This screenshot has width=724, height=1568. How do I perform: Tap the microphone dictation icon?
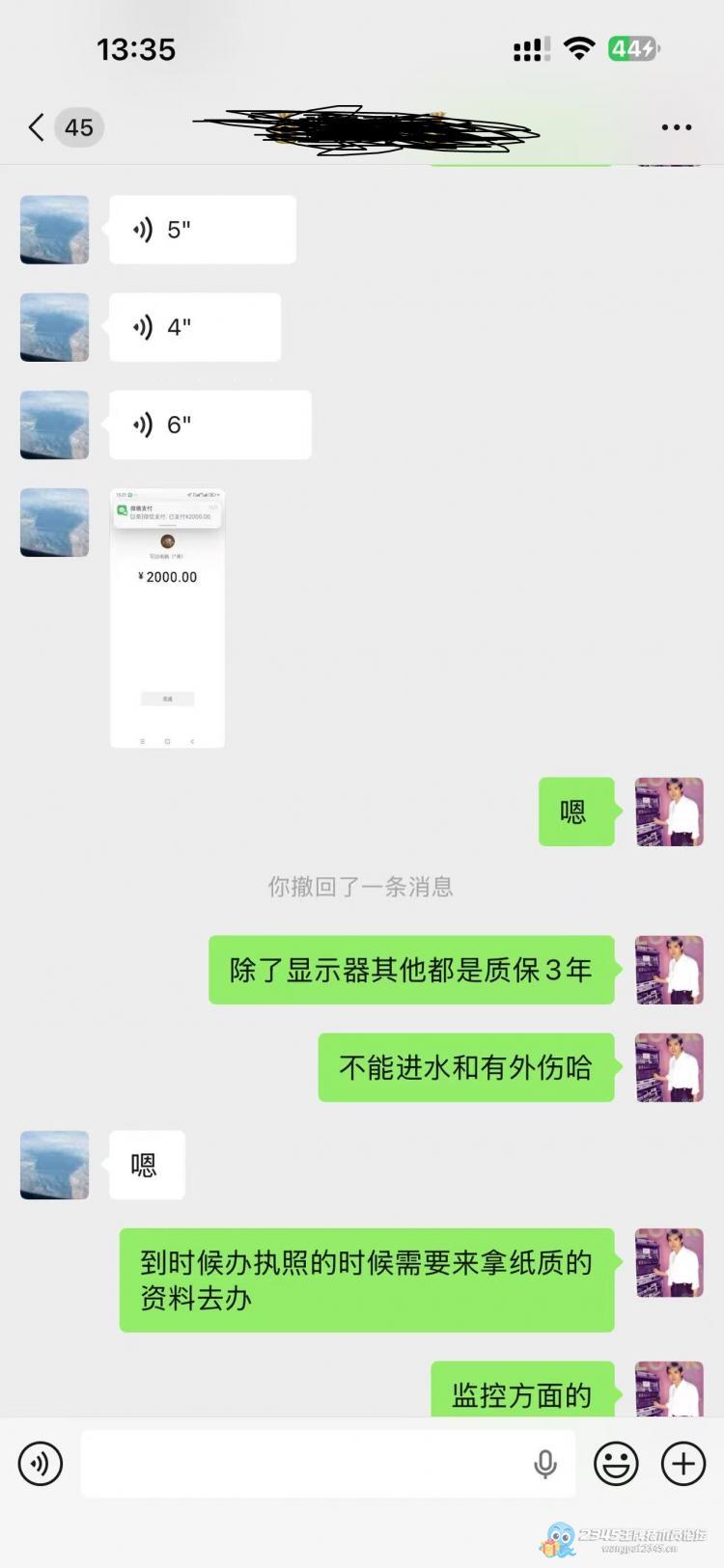pos(545,1463)
